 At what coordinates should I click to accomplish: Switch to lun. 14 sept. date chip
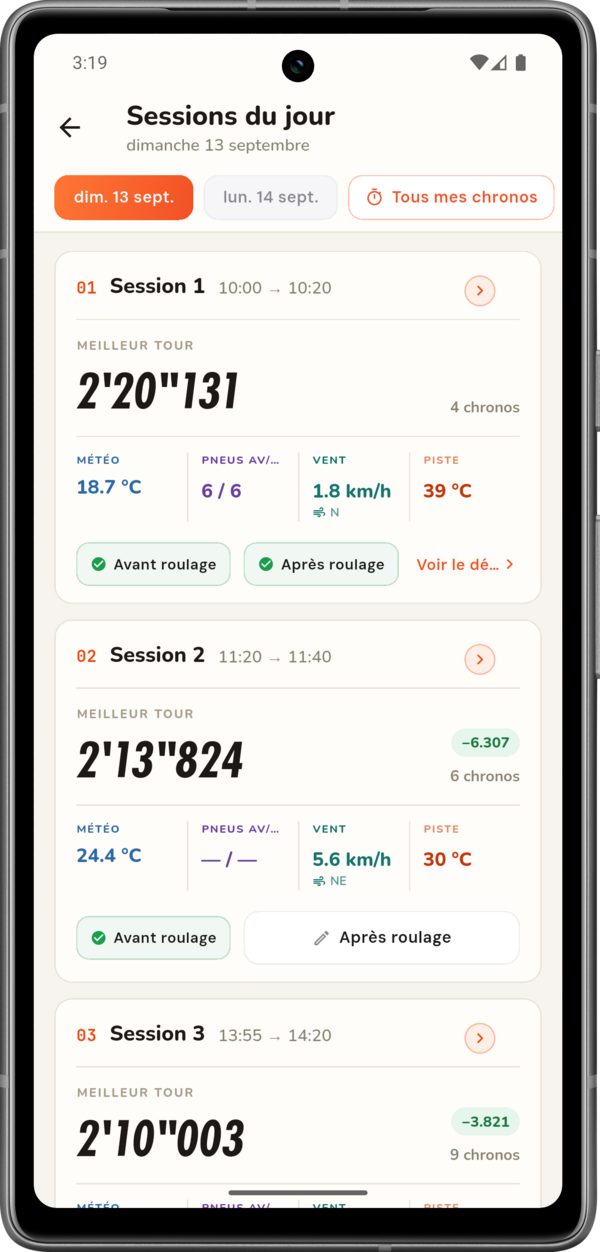(x=271, y=197)
